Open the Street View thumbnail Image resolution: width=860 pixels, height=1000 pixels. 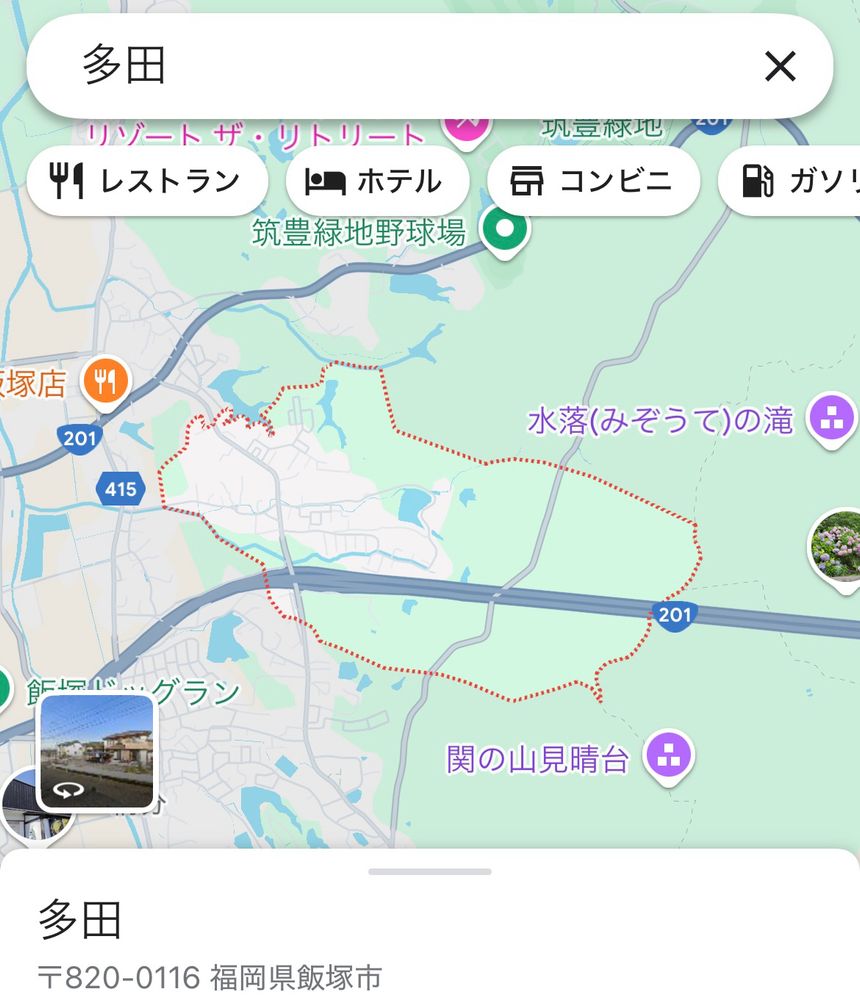97,753
